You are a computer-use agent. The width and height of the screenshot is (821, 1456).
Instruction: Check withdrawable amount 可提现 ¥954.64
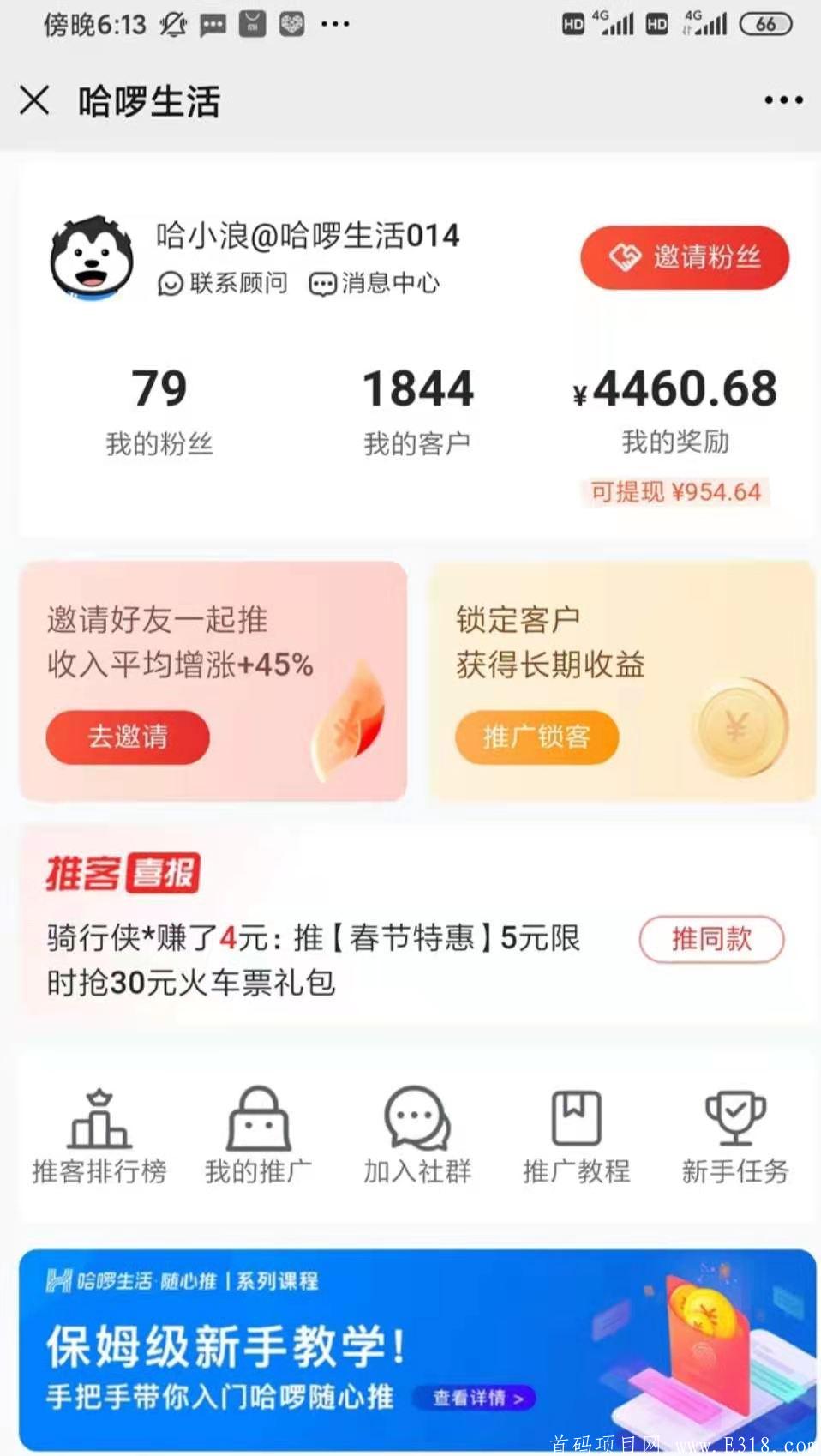click(676, 491)
